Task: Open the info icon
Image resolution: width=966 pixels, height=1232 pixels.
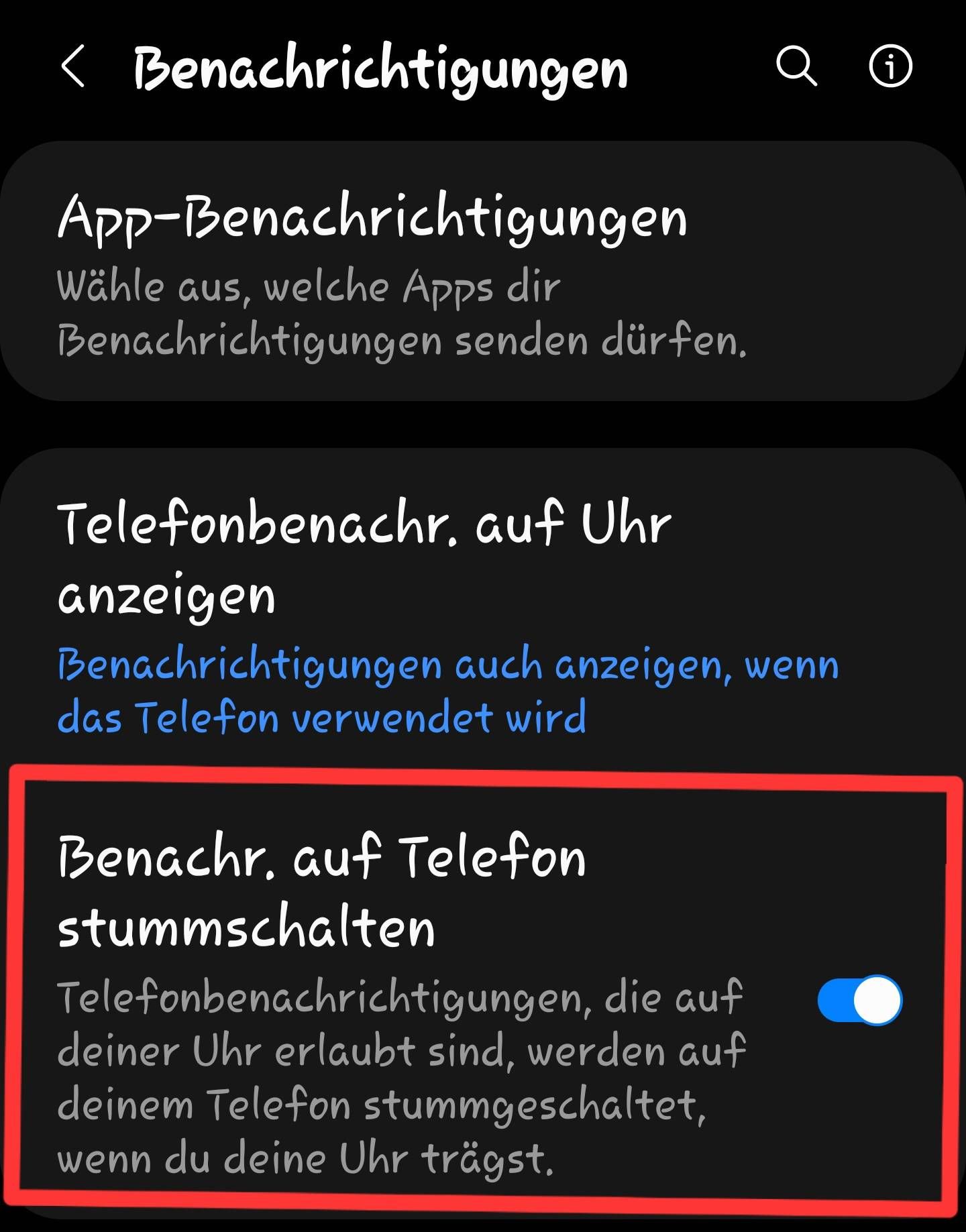Action: click(x=890, y=66)
